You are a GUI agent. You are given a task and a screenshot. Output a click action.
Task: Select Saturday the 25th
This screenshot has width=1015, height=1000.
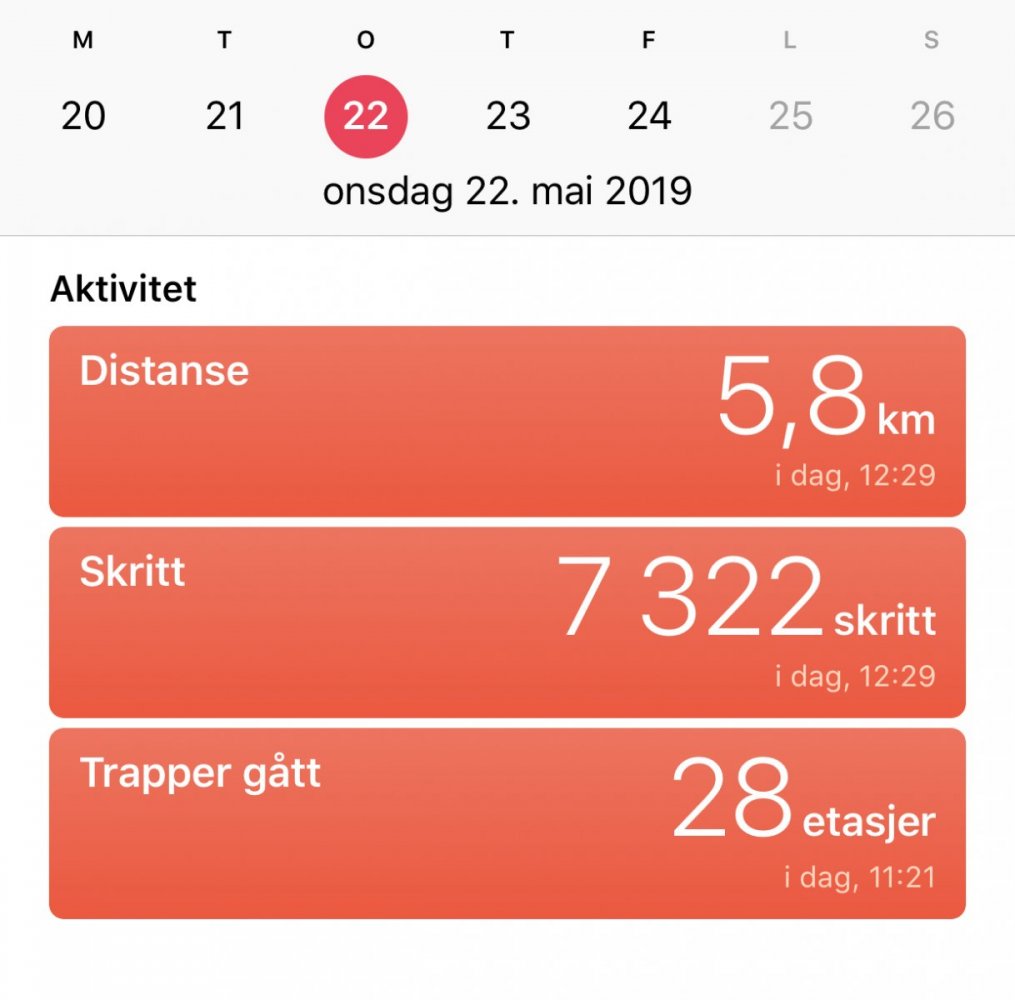click(791, 116)
